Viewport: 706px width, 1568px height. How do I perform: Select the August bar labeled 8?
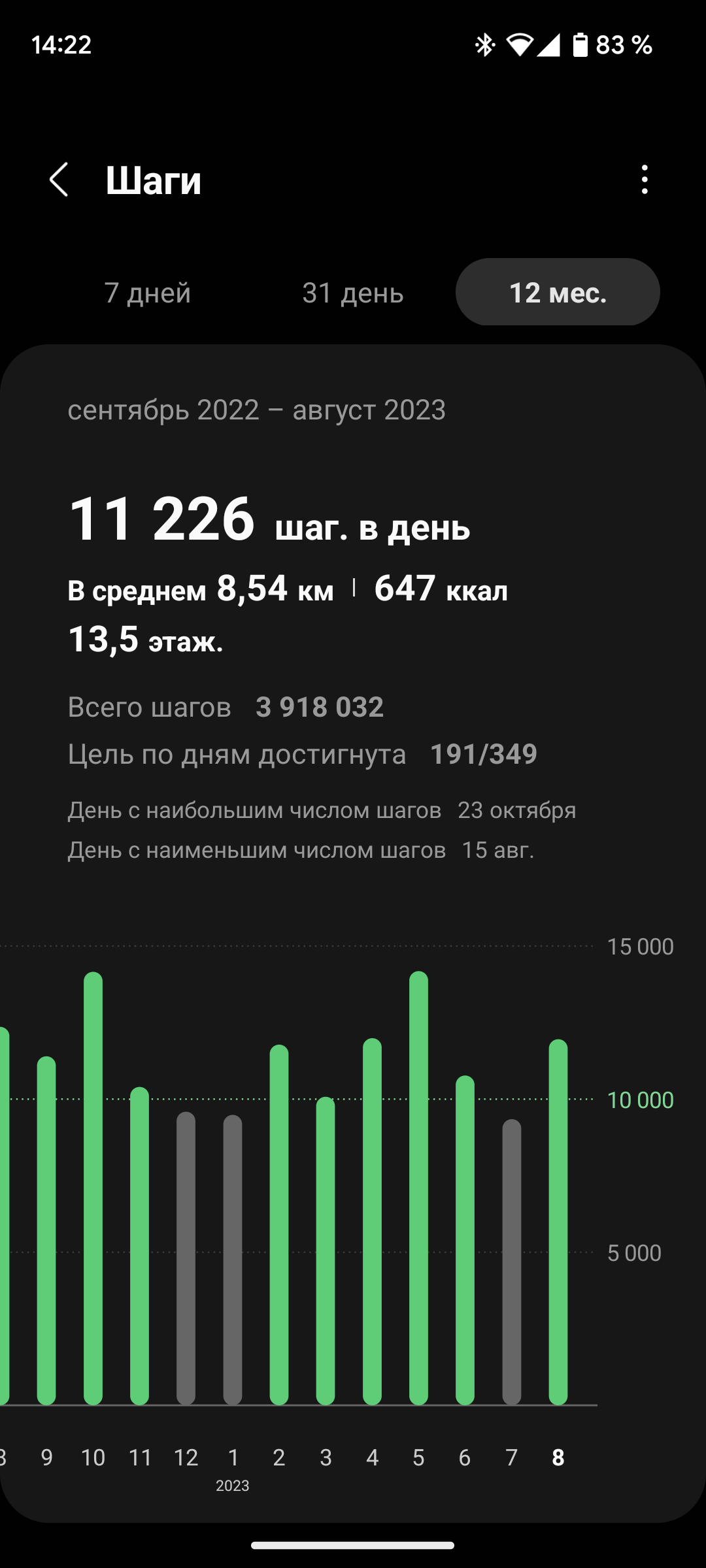pyautogui.click(x=558, y=1222)
